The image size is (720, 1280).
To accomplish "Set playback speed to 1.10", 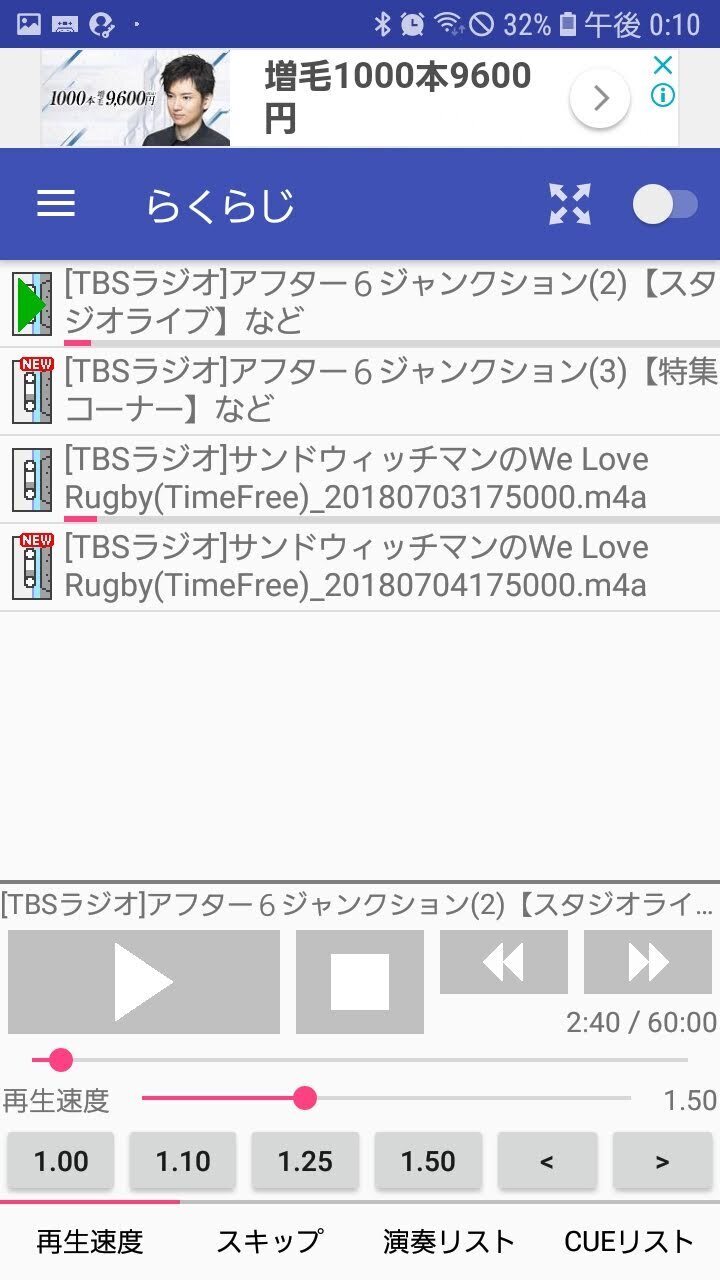I will point(183,1161).
